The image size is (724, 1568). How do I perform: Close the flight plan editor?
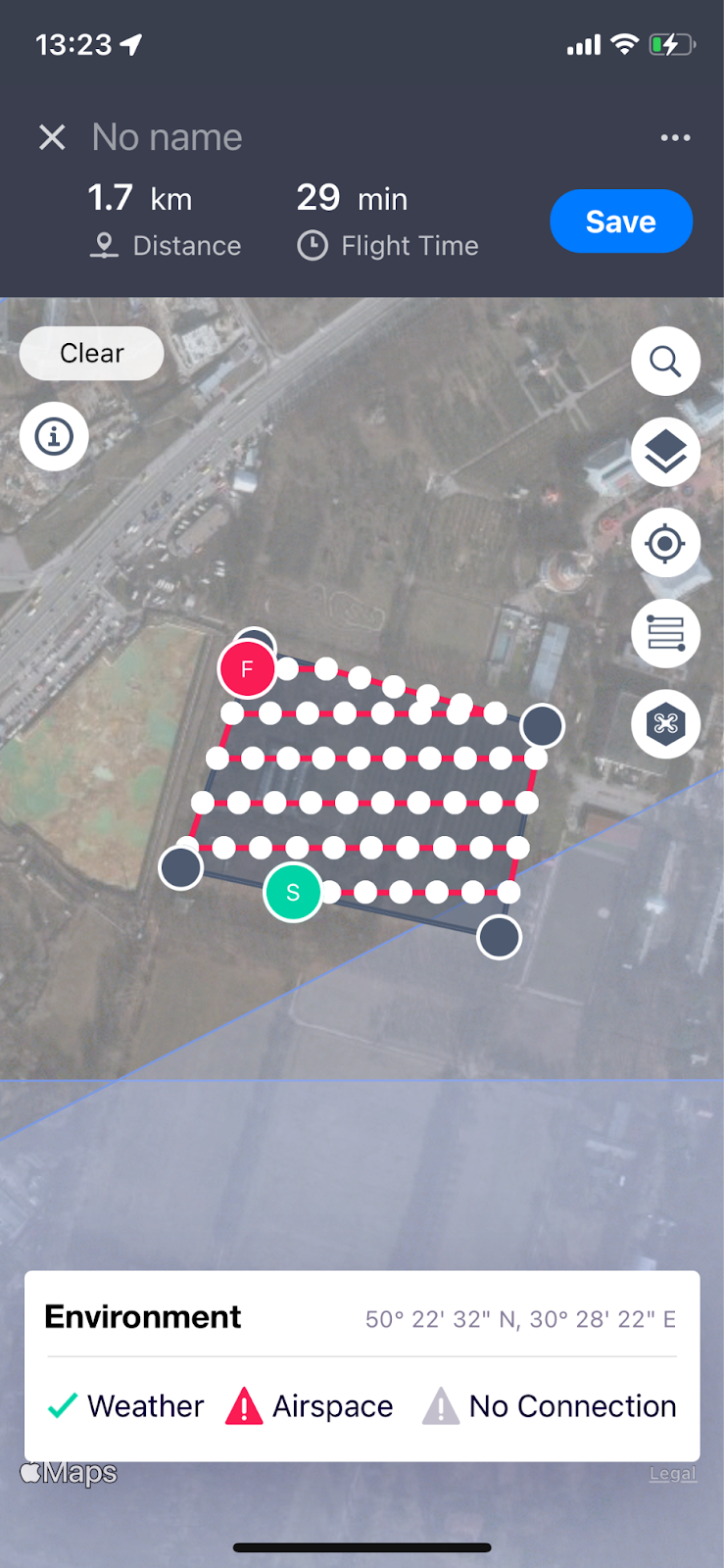pos(52,137)
